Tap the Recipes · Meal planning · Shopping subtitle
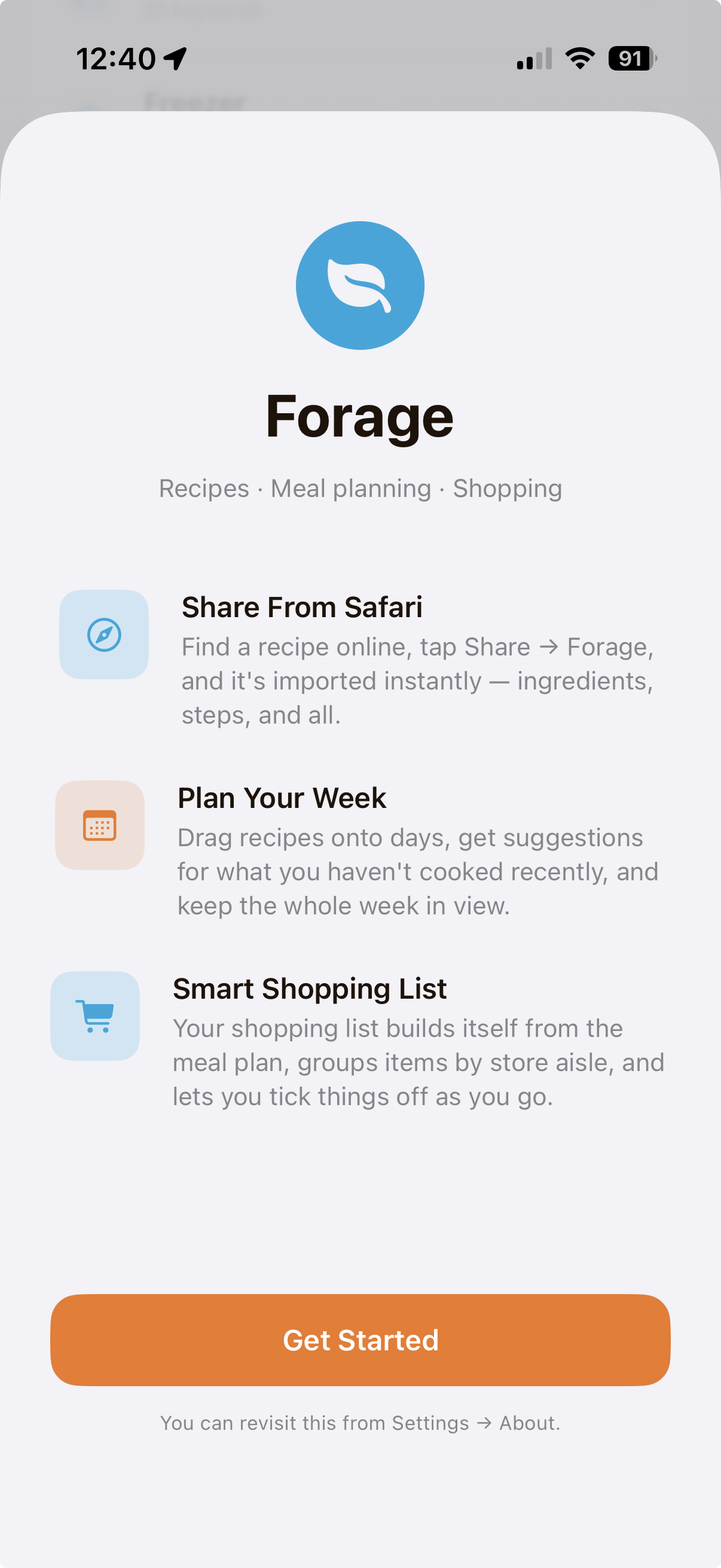The height and width of the screenshot is (1568, 721). 360,487
